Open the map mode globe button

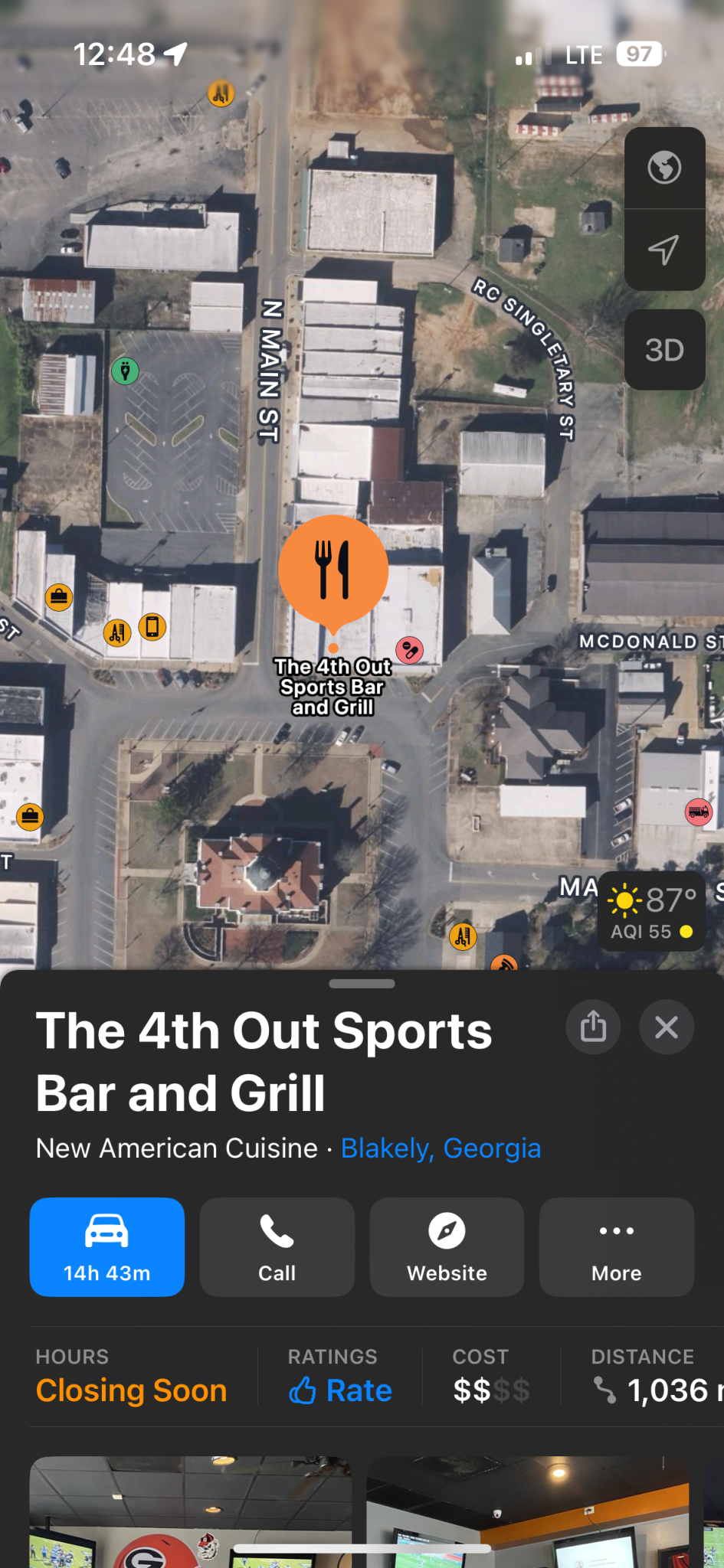664,168
